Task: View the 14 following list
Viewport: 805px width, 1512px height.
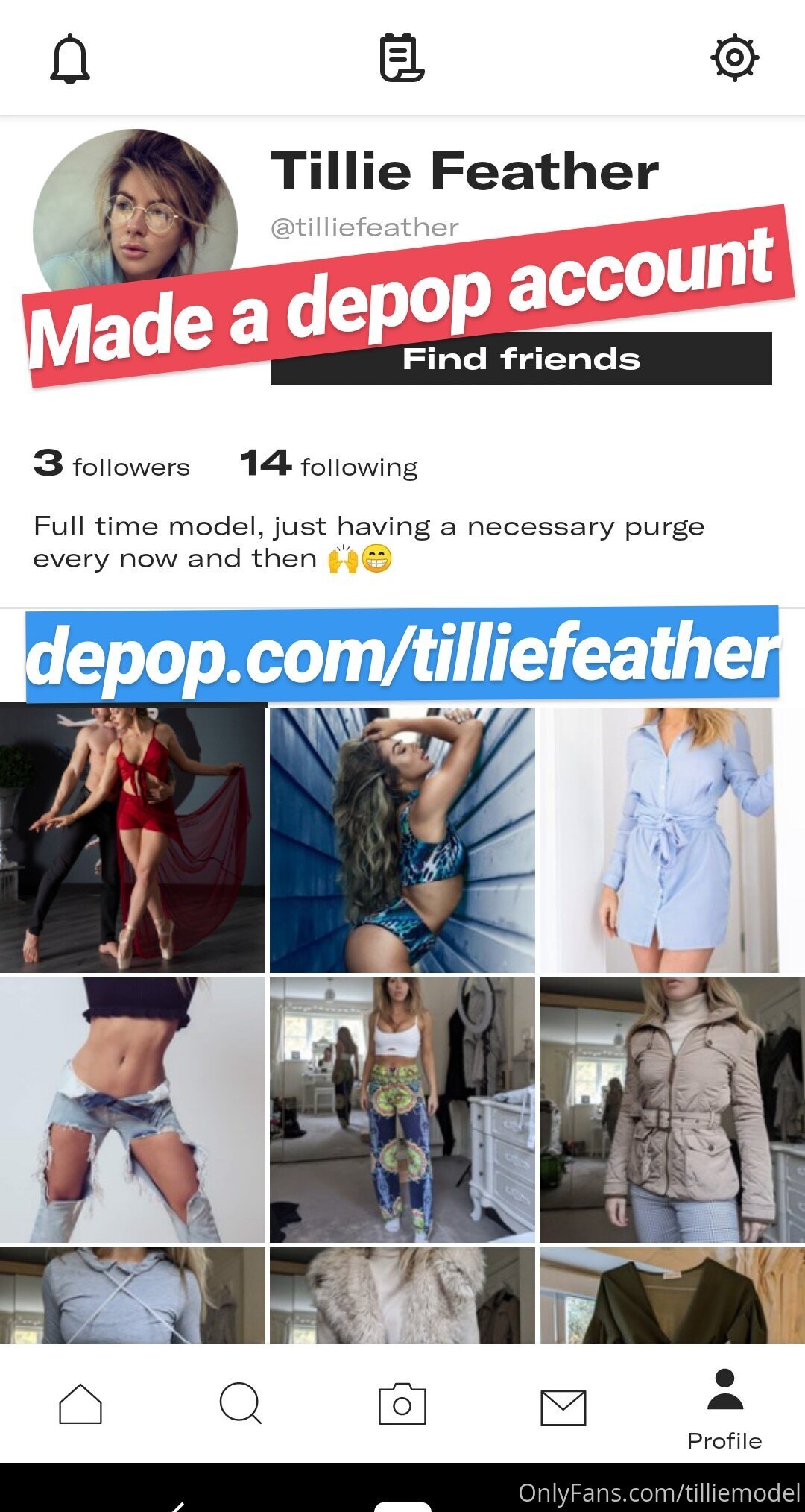Action: tap(329, 464)
